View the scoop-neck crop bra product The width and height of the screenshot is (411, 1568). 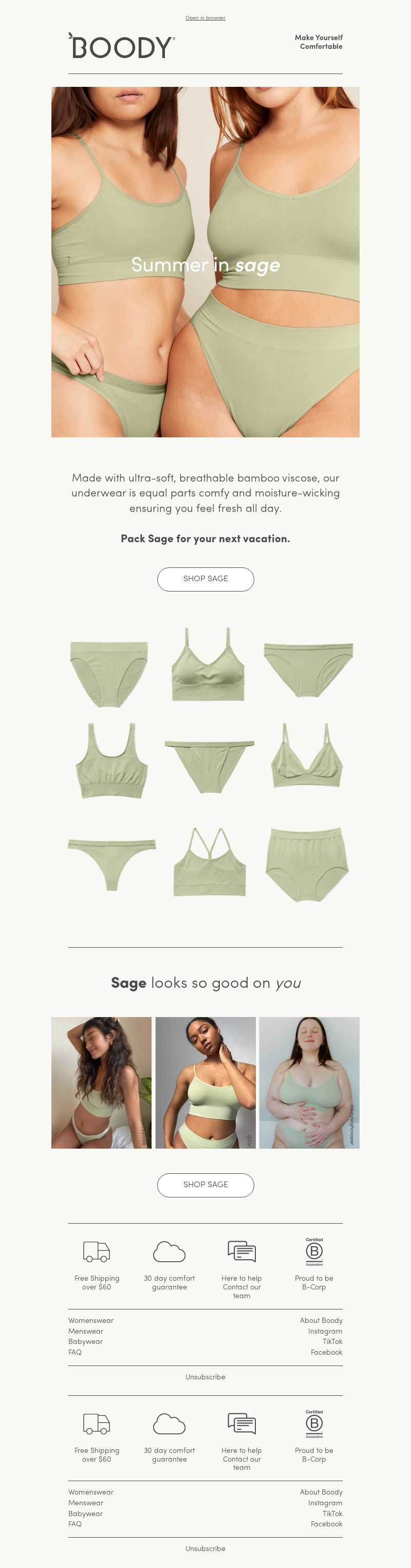coord(111,761)
